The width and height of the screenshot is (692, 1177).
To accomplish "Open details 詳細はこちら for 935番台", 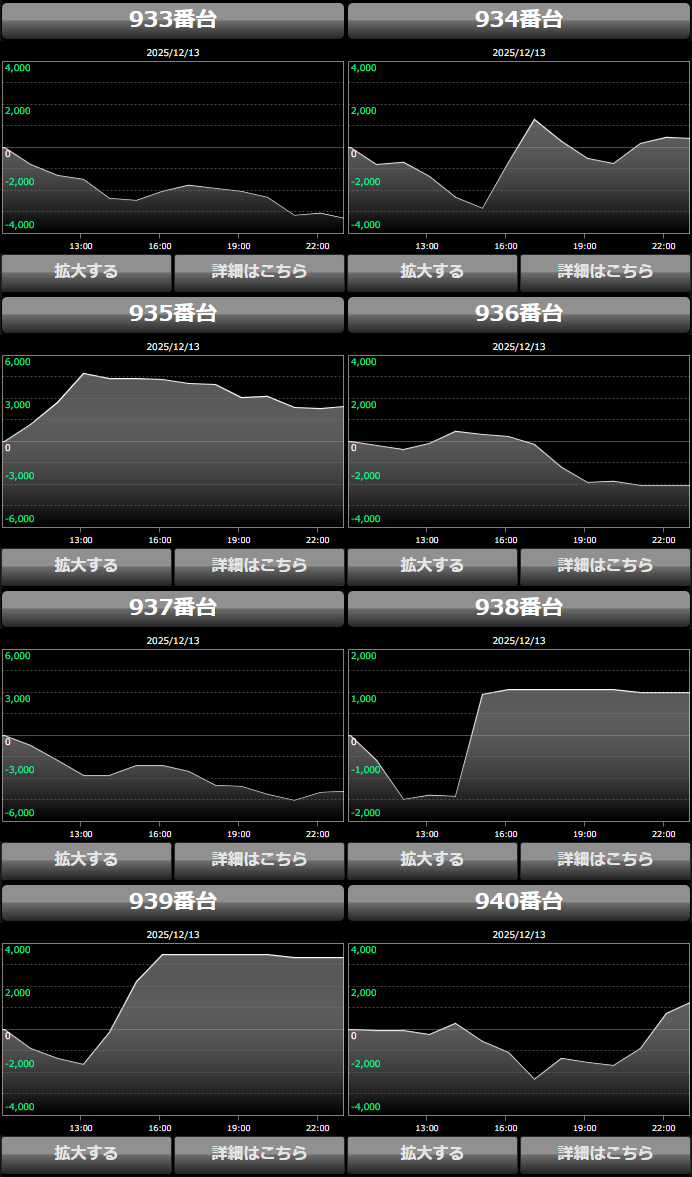I will click(x=259, y=565).
